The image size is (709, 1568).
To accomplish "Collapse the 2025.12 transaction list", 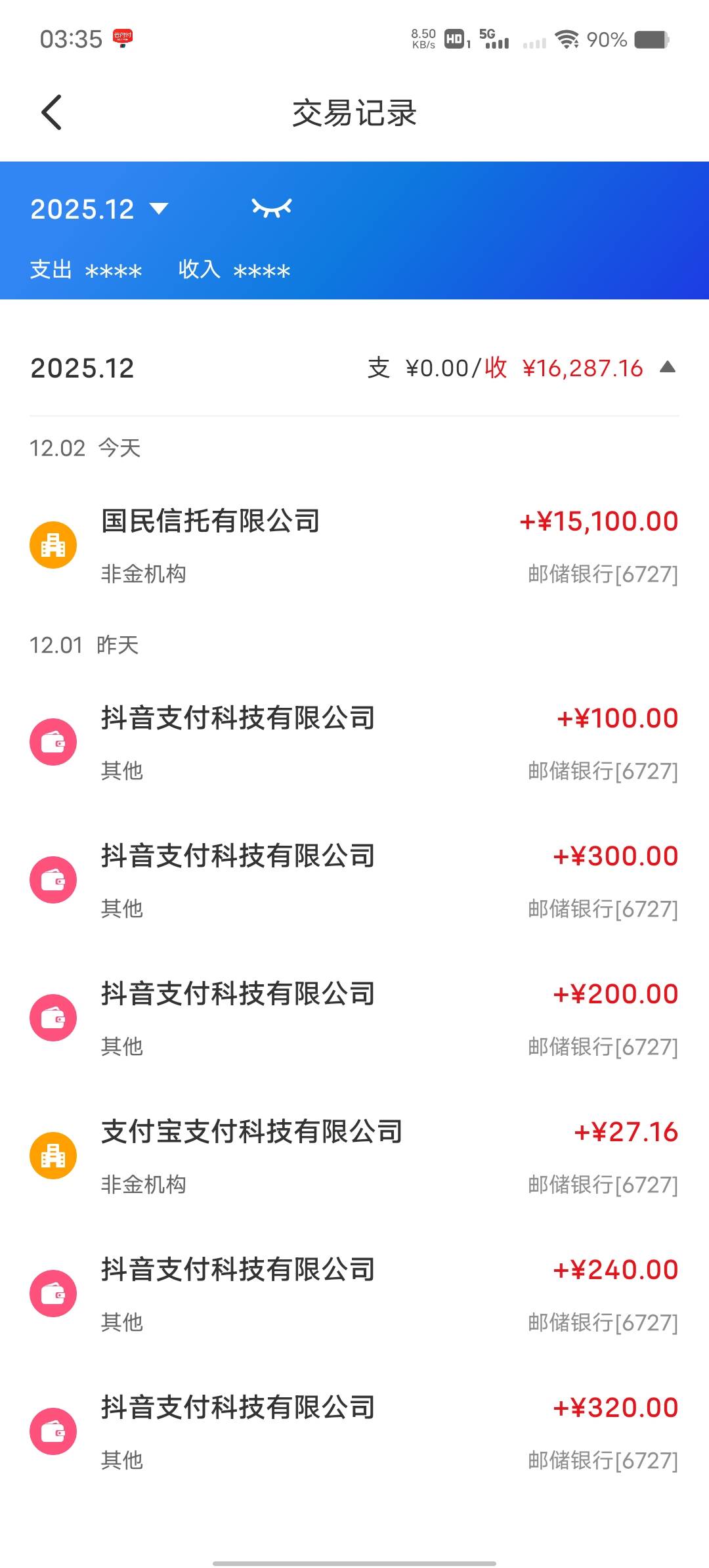I will click(x=667, y=367).
